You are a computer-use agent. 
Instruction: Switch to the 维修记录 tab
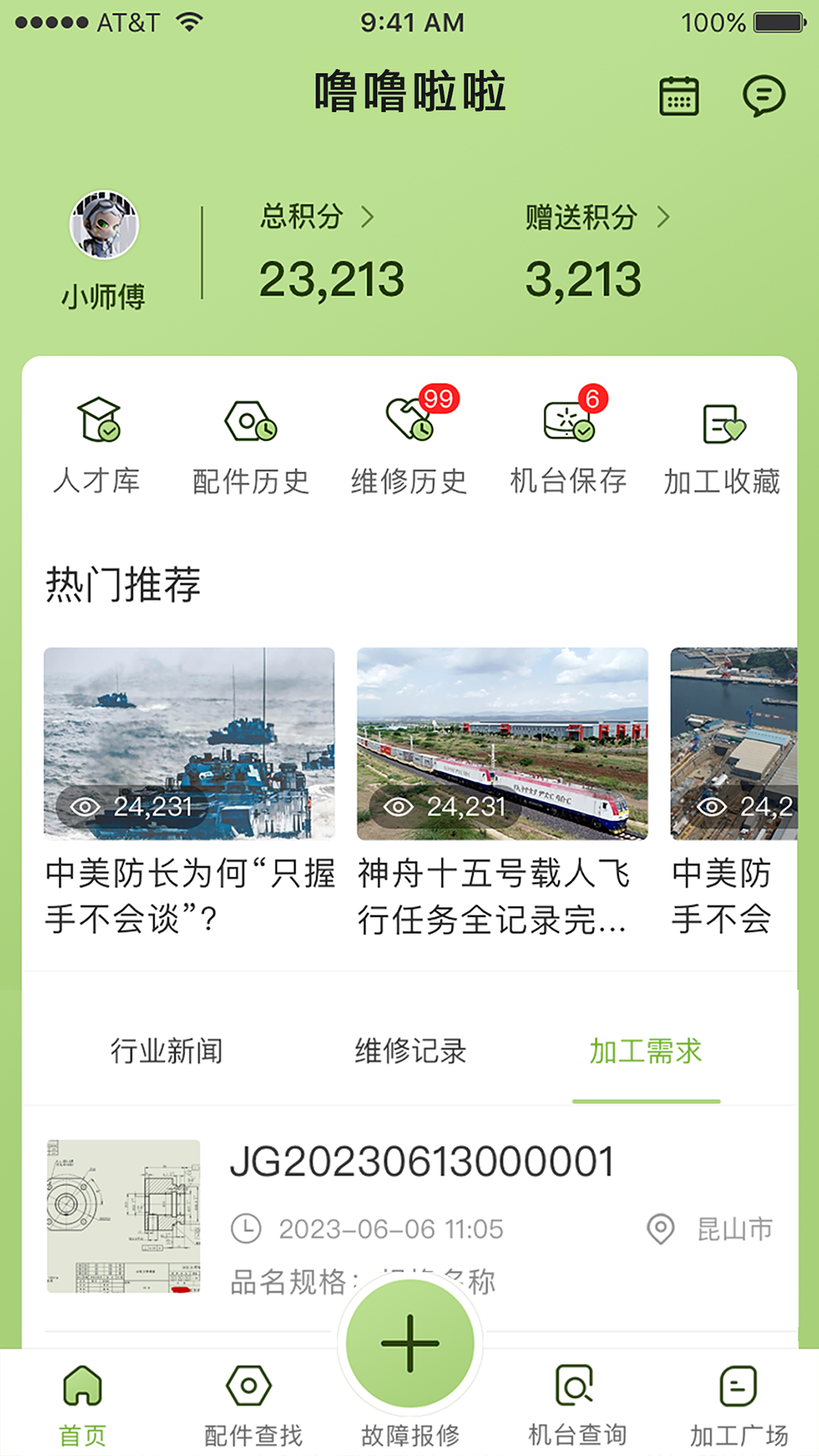pos(410,1052)
